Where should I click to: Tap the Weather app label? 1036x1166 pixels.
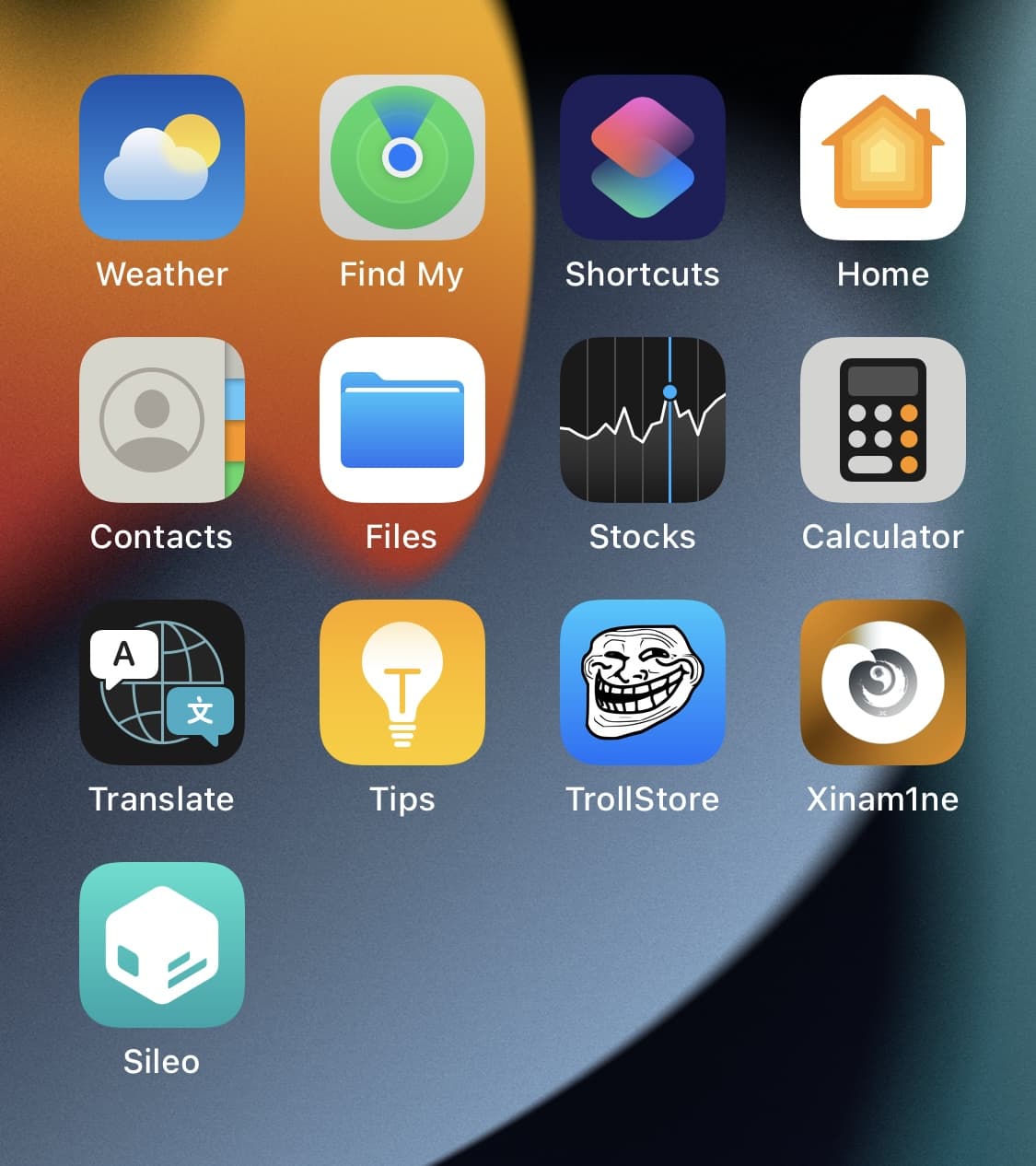pyautogui.click(x=161, y=274)
